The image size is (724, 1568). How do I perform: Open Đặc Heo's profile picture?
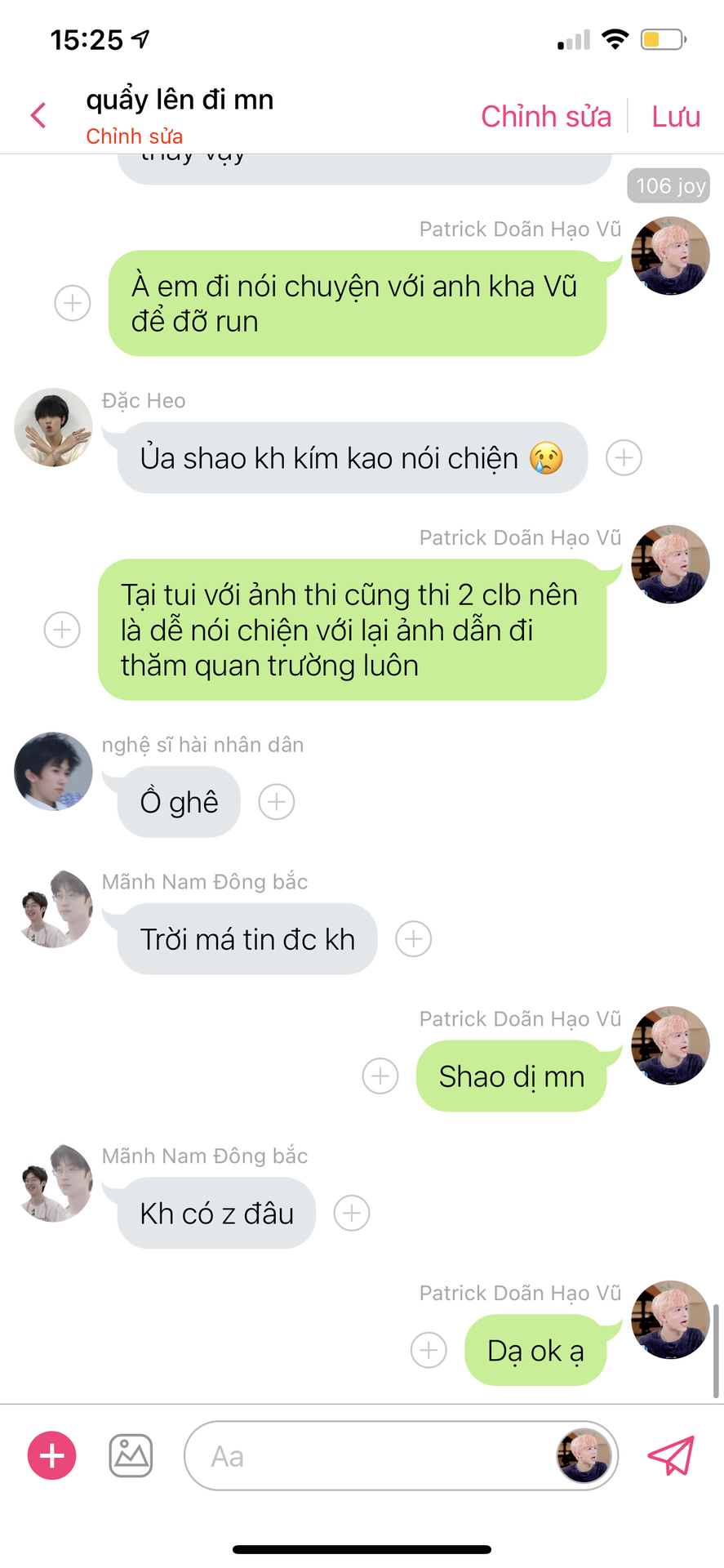53,427
